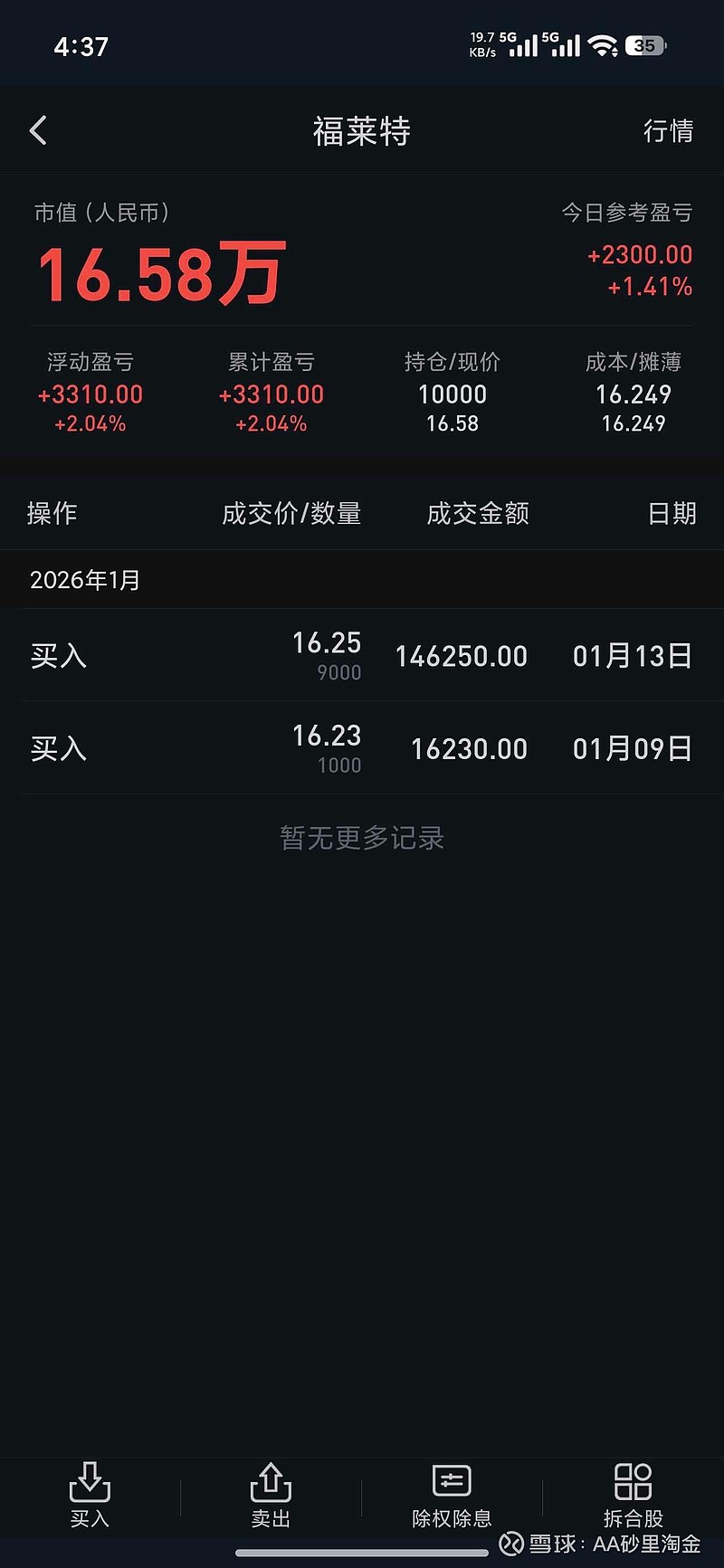Open the 01月09日 buy record

tap(362, 749)
